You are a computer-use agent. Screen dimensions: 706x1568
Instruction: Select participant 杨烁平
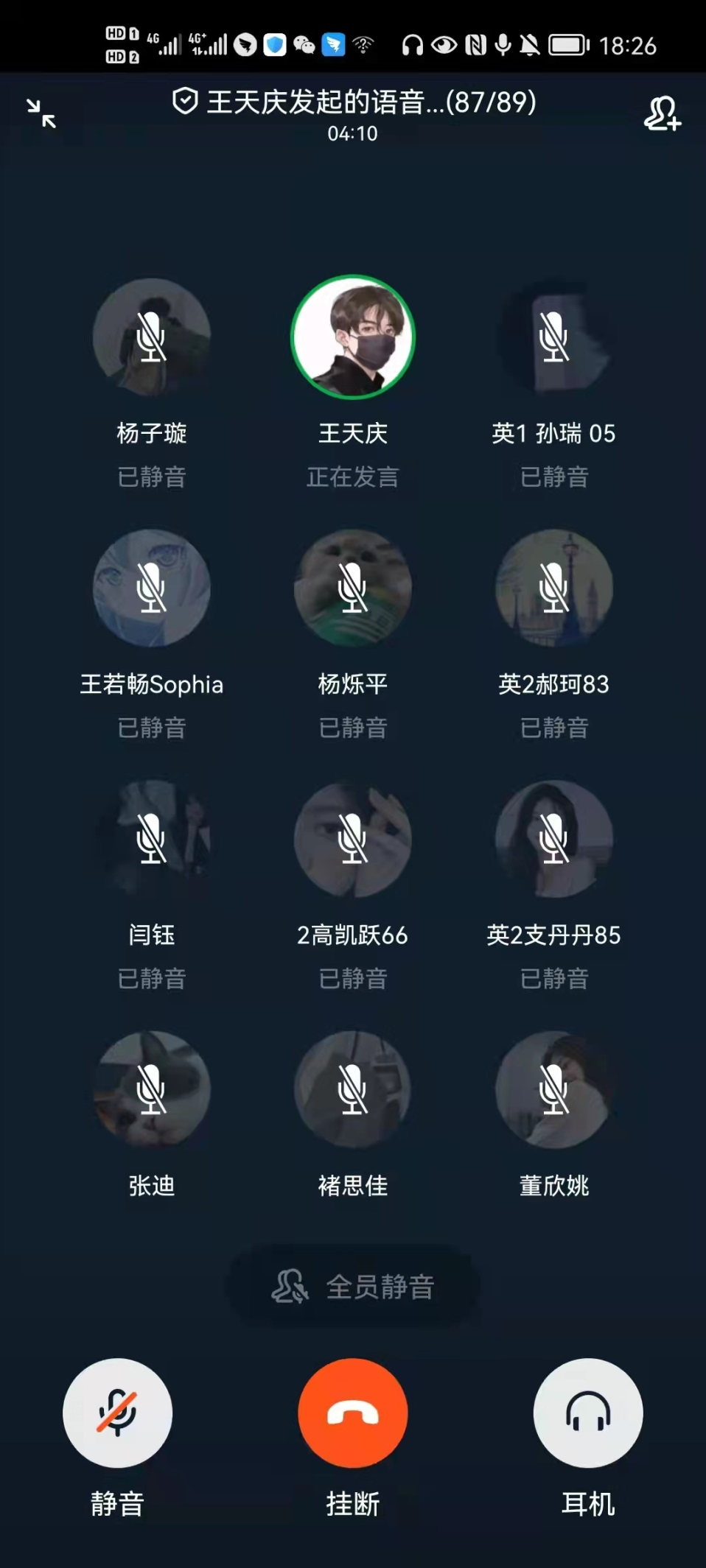(x=352, y=588)
